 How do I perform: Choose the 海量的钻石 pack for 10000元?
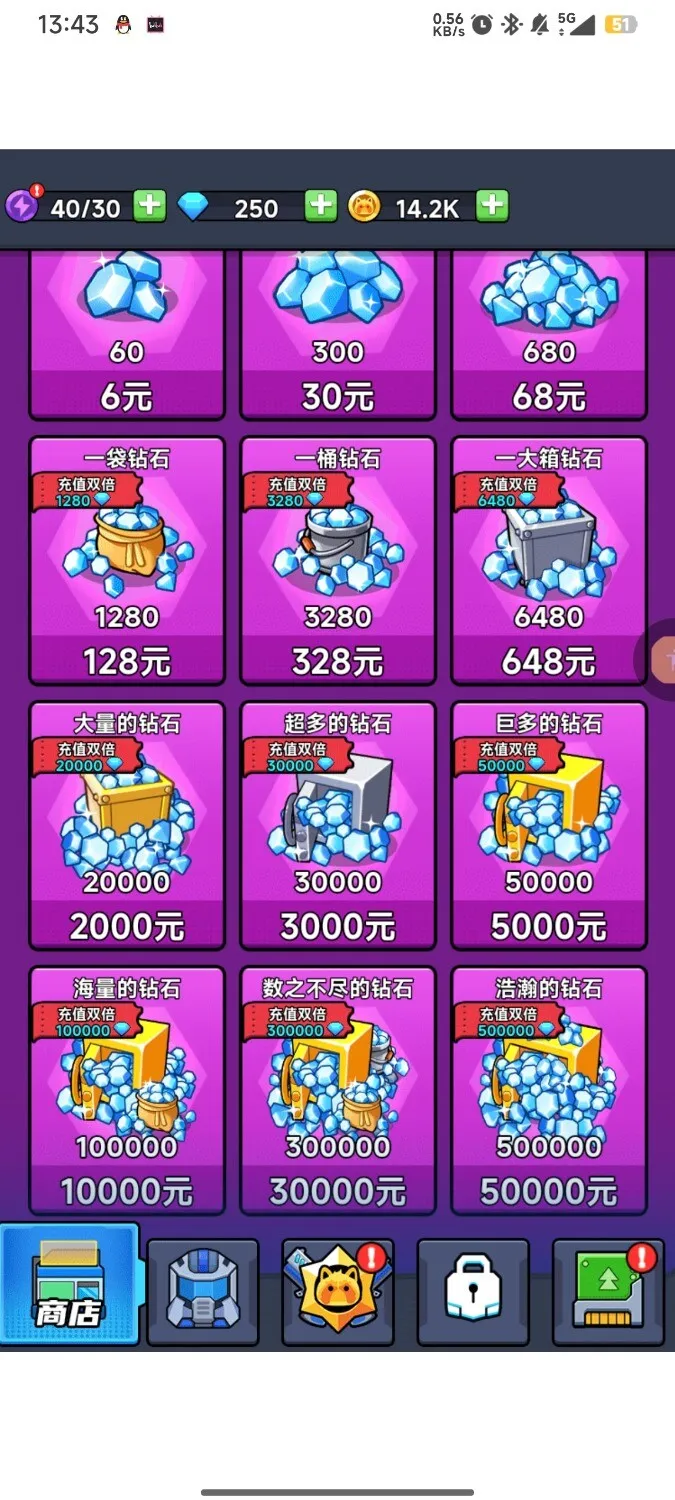click(x=127, y=1090)
